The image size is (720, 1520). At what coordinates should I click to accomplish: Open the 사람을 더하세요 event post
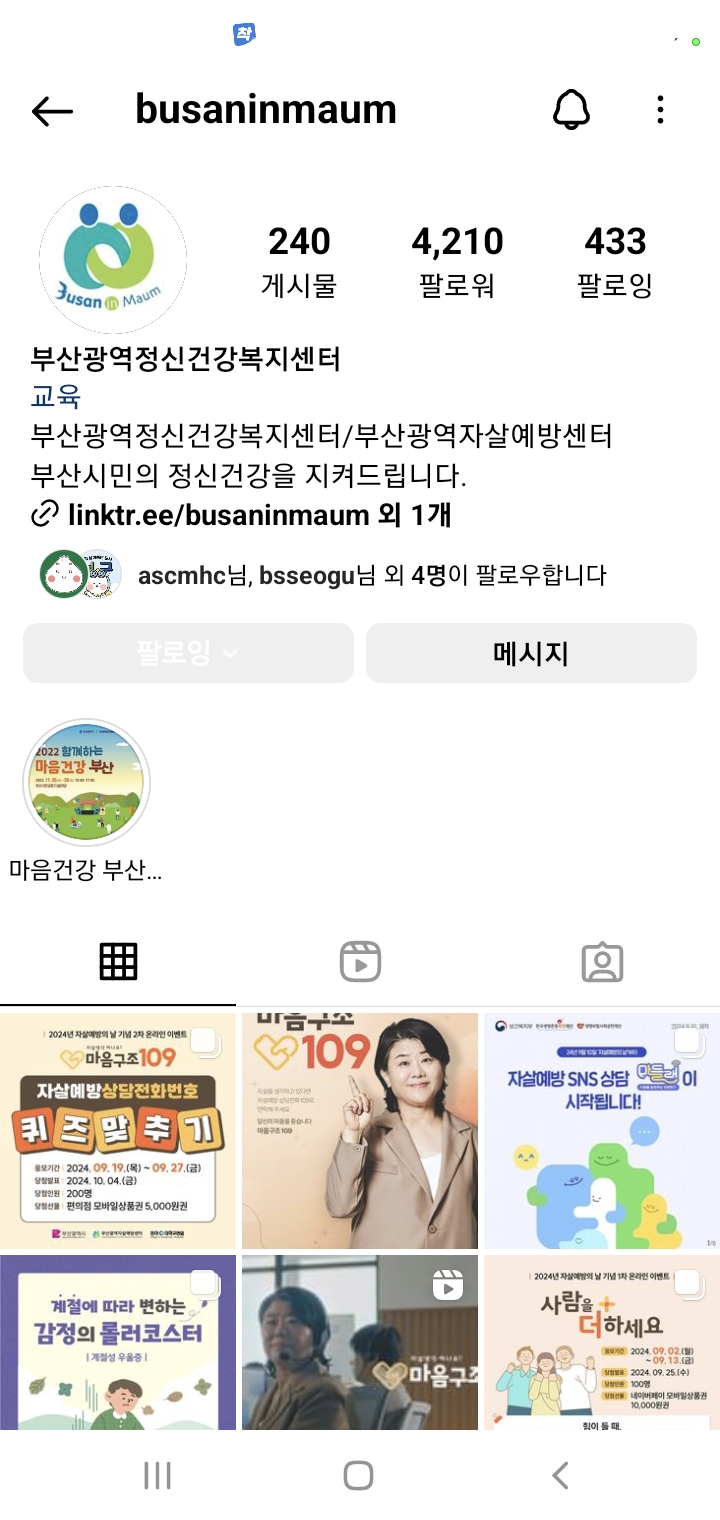click(602, 1342)
